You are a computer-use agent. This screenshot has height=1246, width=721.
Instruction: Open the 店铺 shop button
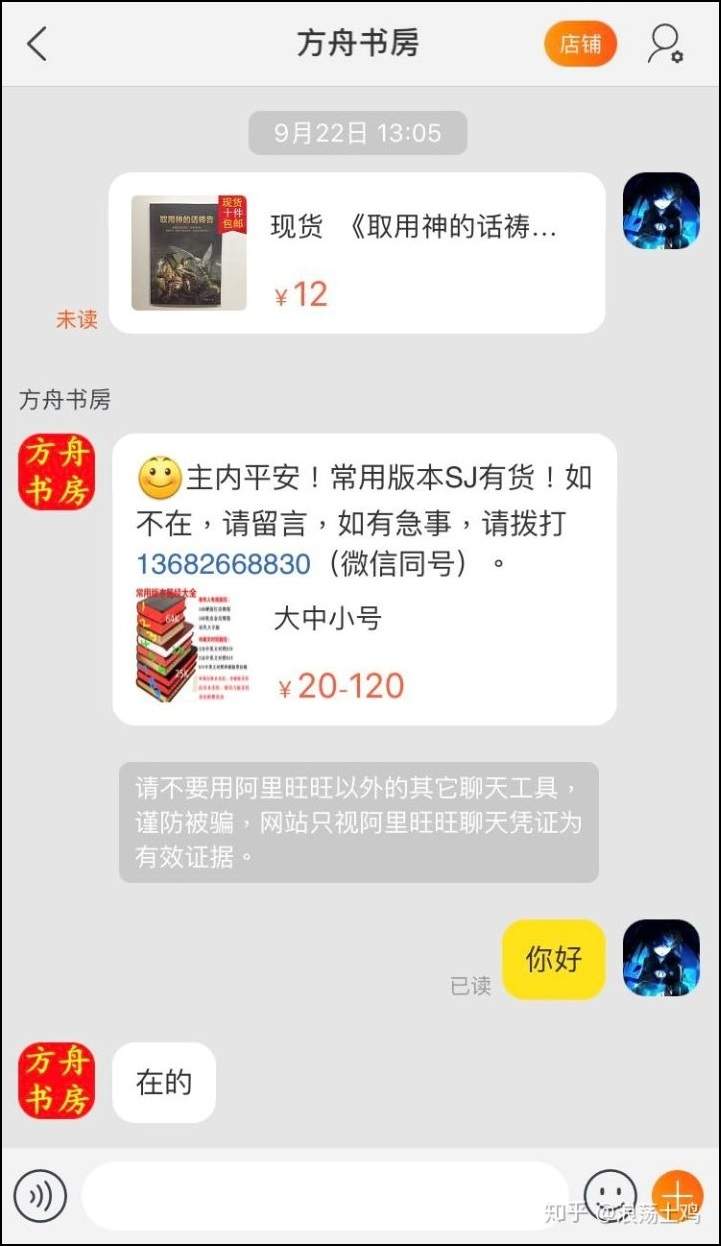click(x=581, y=44)
